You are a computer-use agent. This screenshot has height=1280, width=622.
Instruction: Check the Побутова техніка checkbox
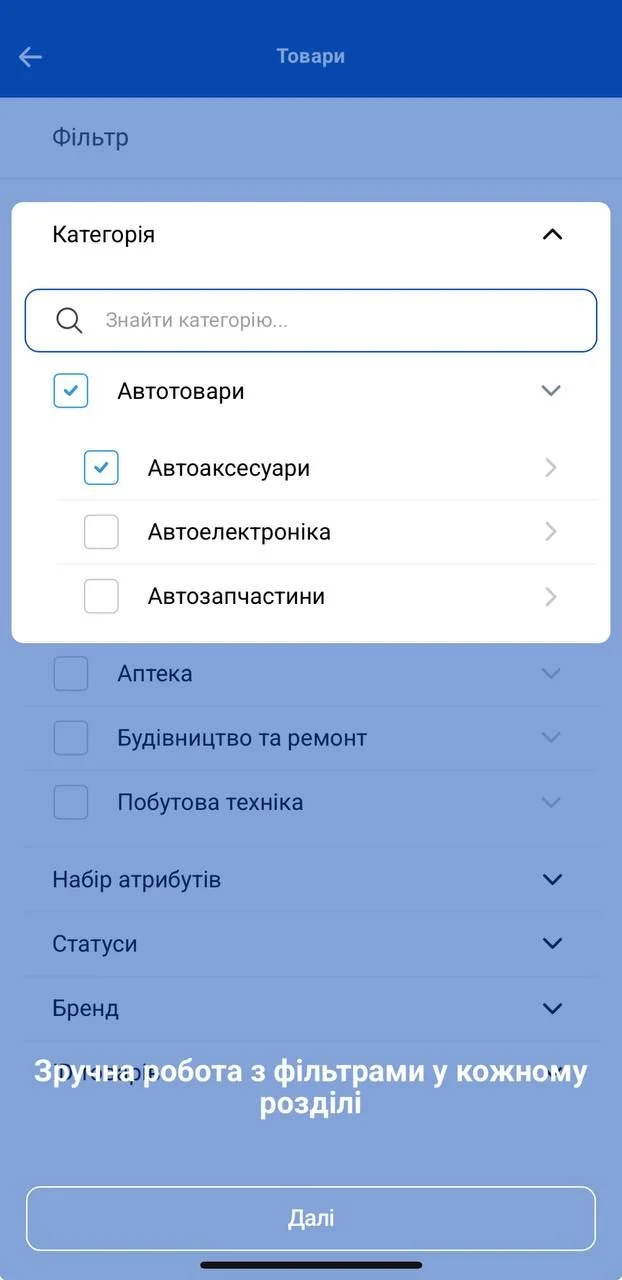(x=71, y=802)
